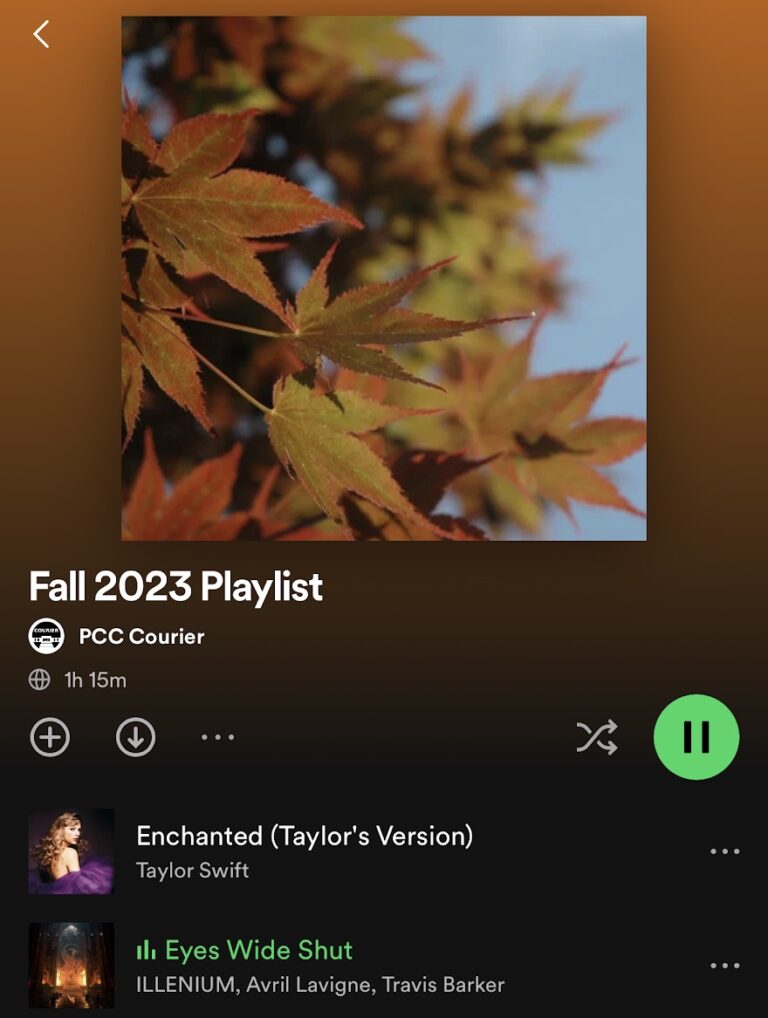Open more options for Eyes Wide Shut
The width and height of the screenshot is (768, 1018).
tap(725, 966)
